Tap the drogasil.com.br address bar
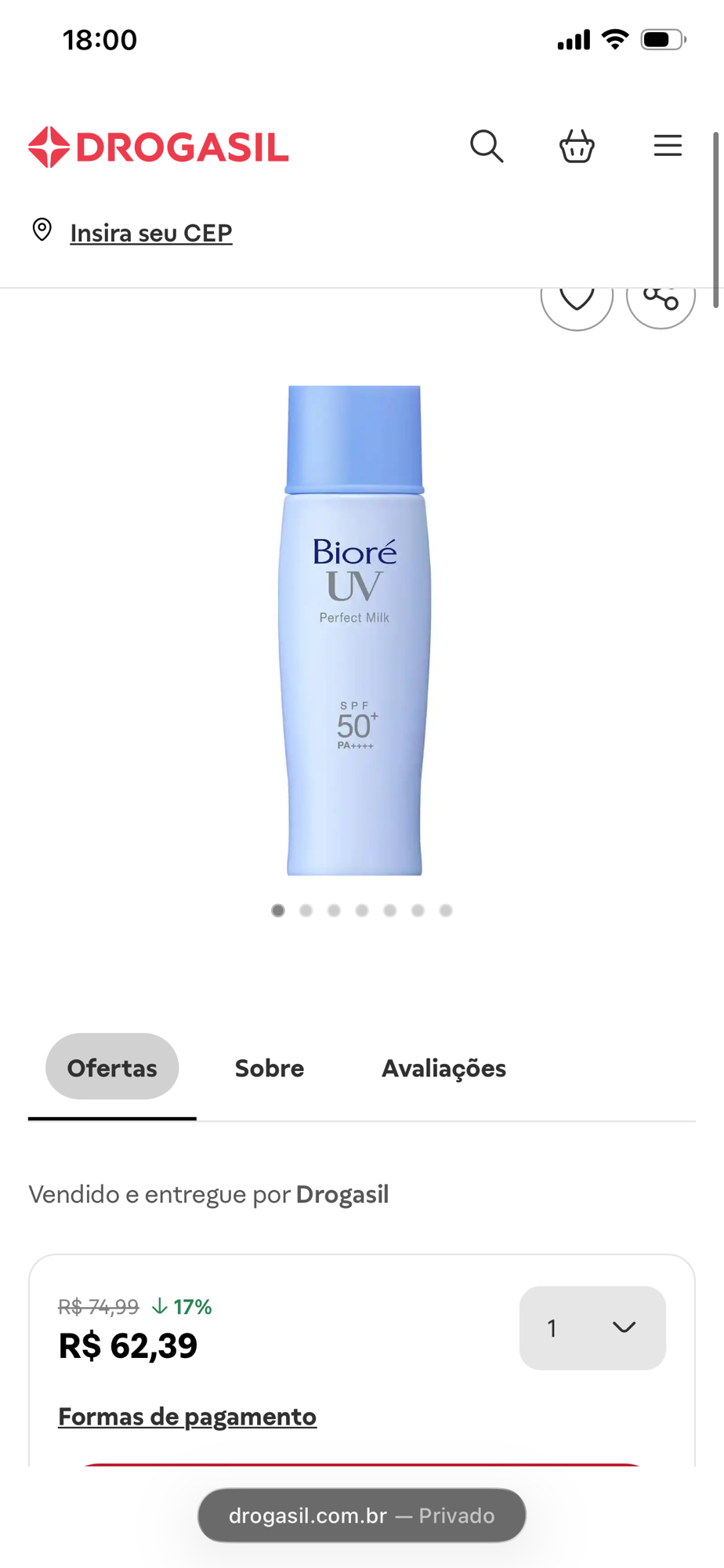The width and height of the screenshot is (724, 1568). point(361,1515)
